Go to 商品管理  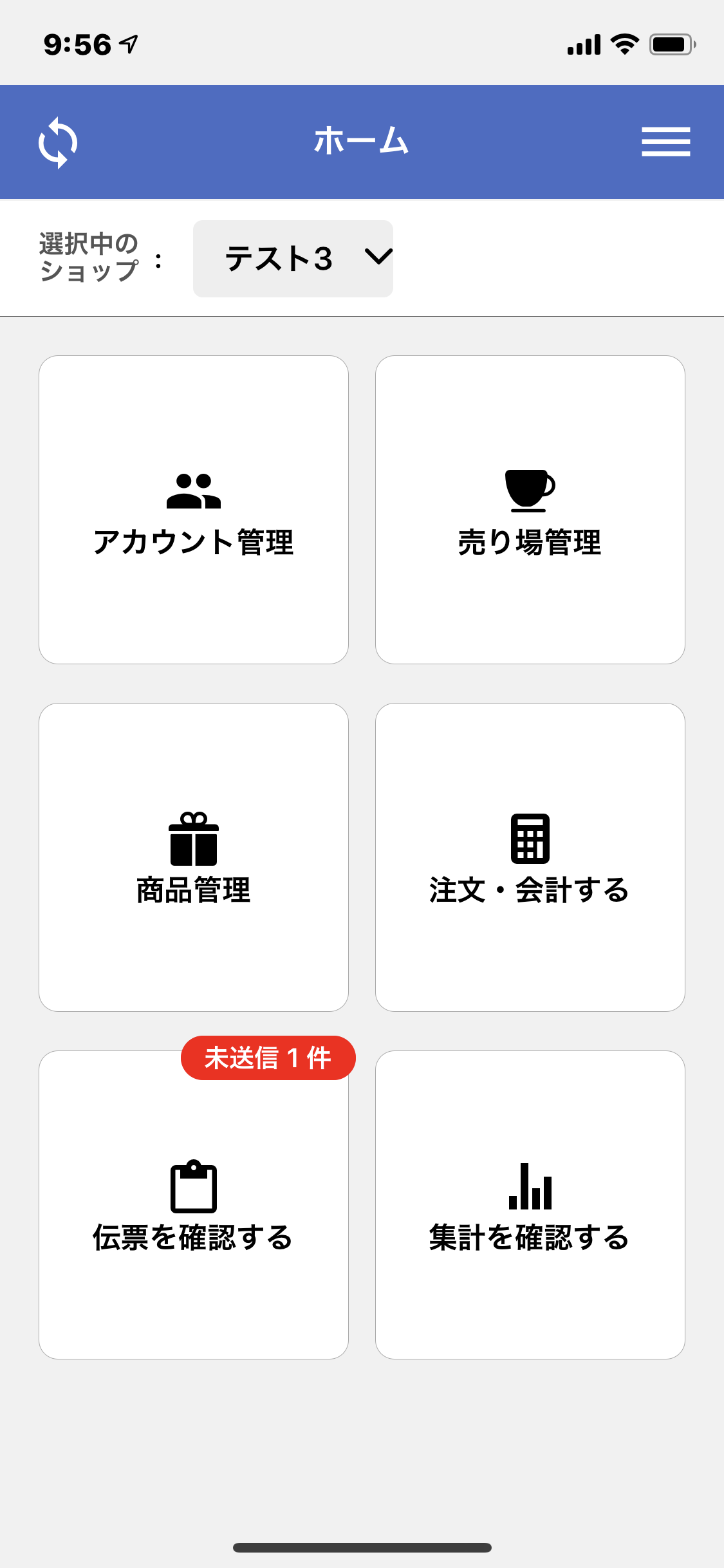click(194, 857)
